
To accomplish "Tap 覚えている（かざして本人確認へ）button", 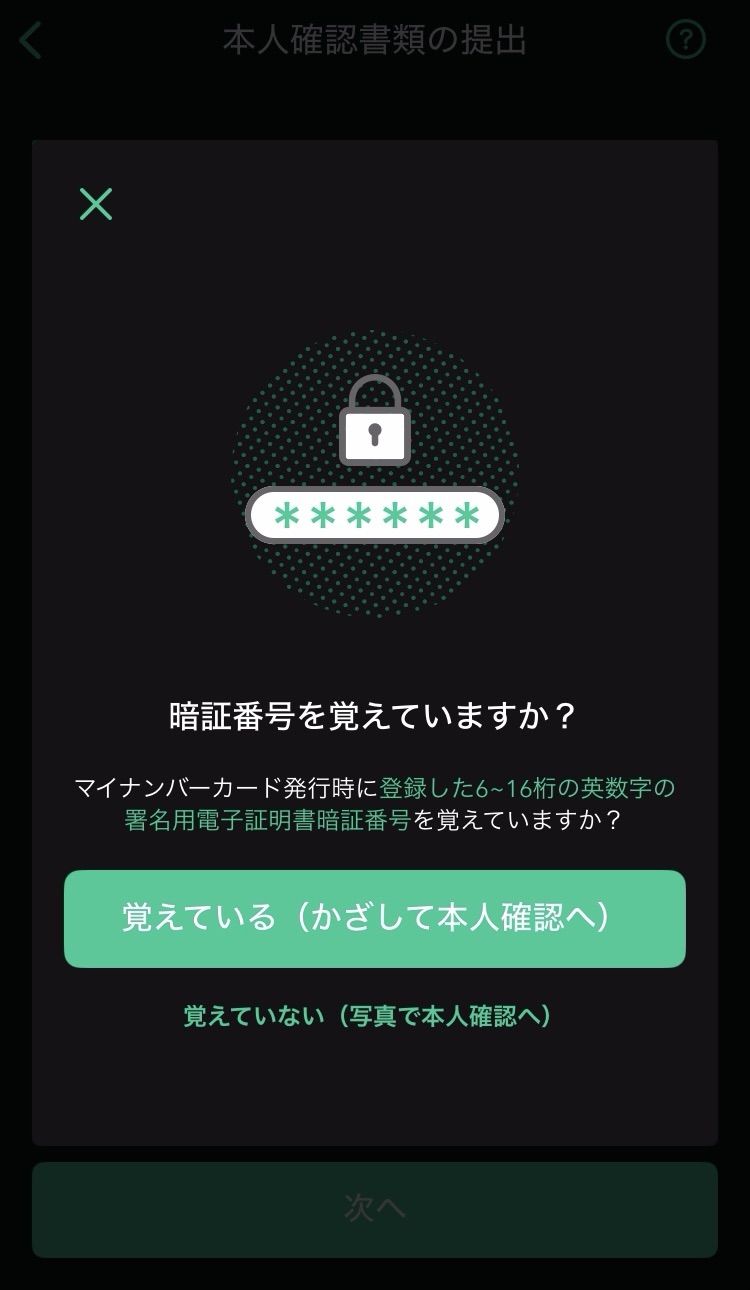I will tap(375, 919).
